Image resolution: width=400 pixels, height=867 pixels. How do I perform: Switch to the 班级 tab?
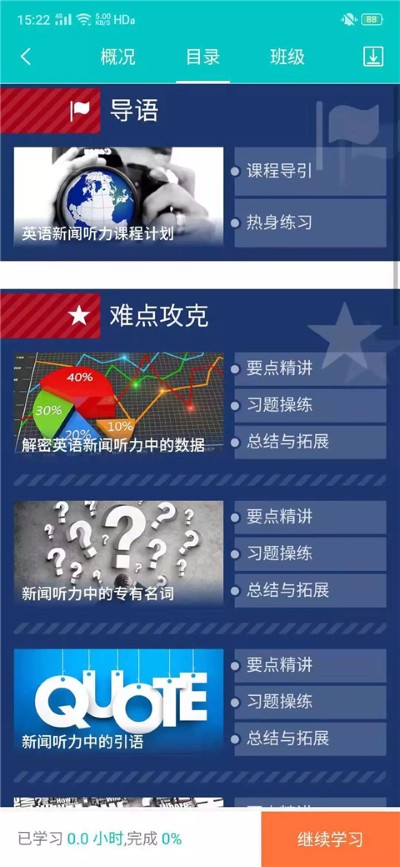[288, 57]
